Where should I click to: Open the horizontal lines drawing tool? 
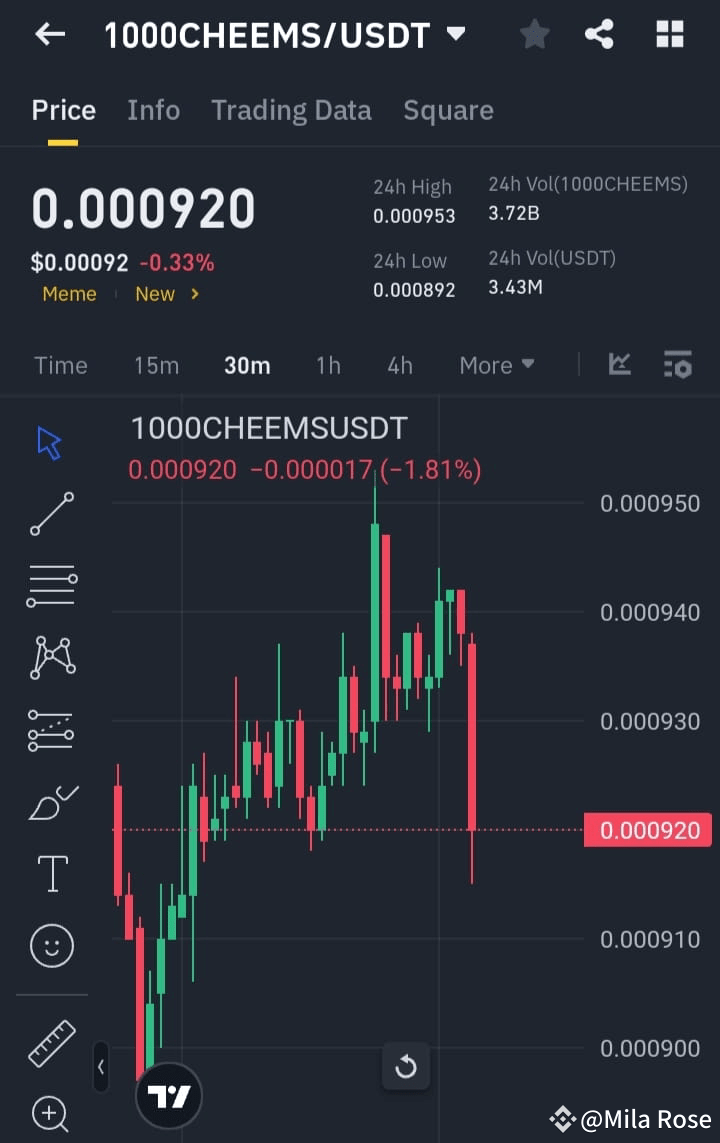click(x=50, y=585)
